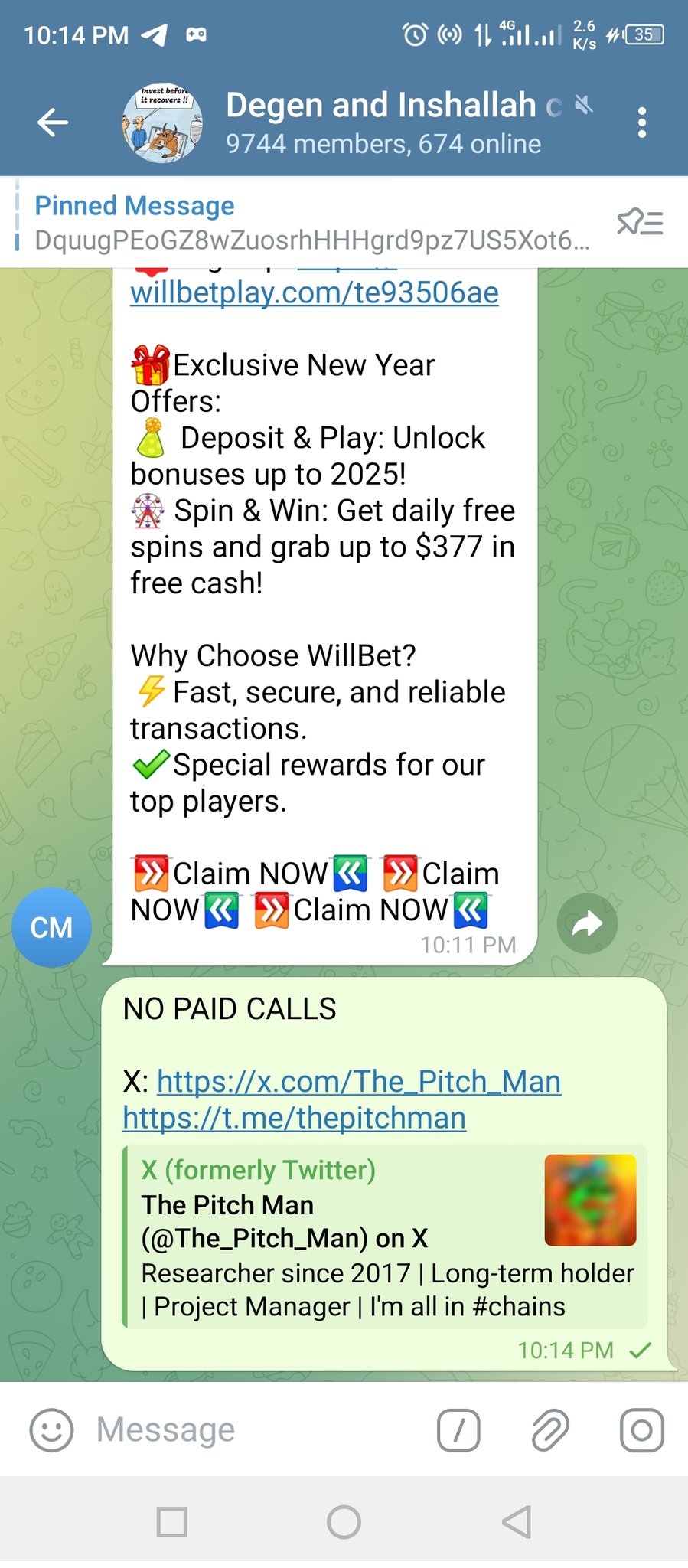Go to the Android home screen

pos(344,1522)
